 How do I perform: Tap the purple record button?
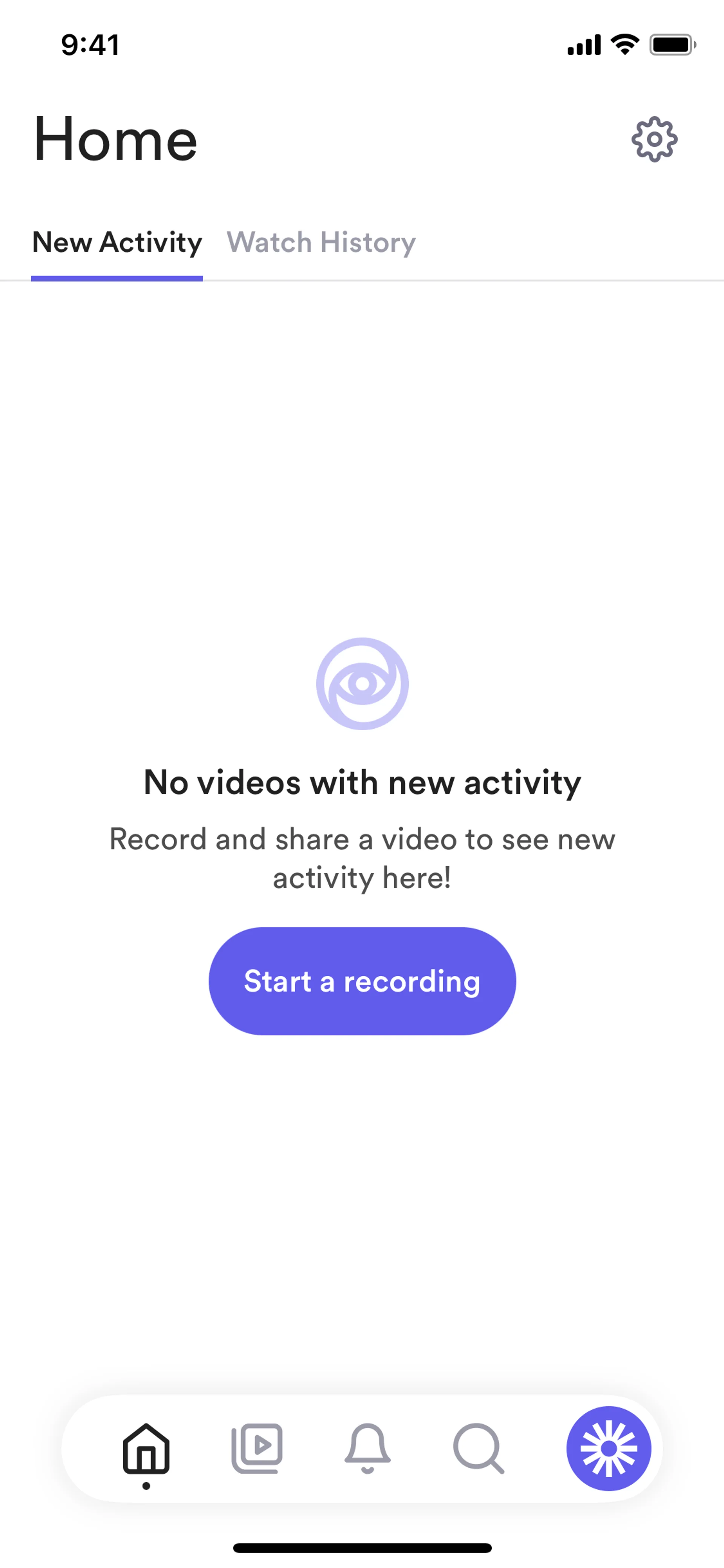point(608,1449)
